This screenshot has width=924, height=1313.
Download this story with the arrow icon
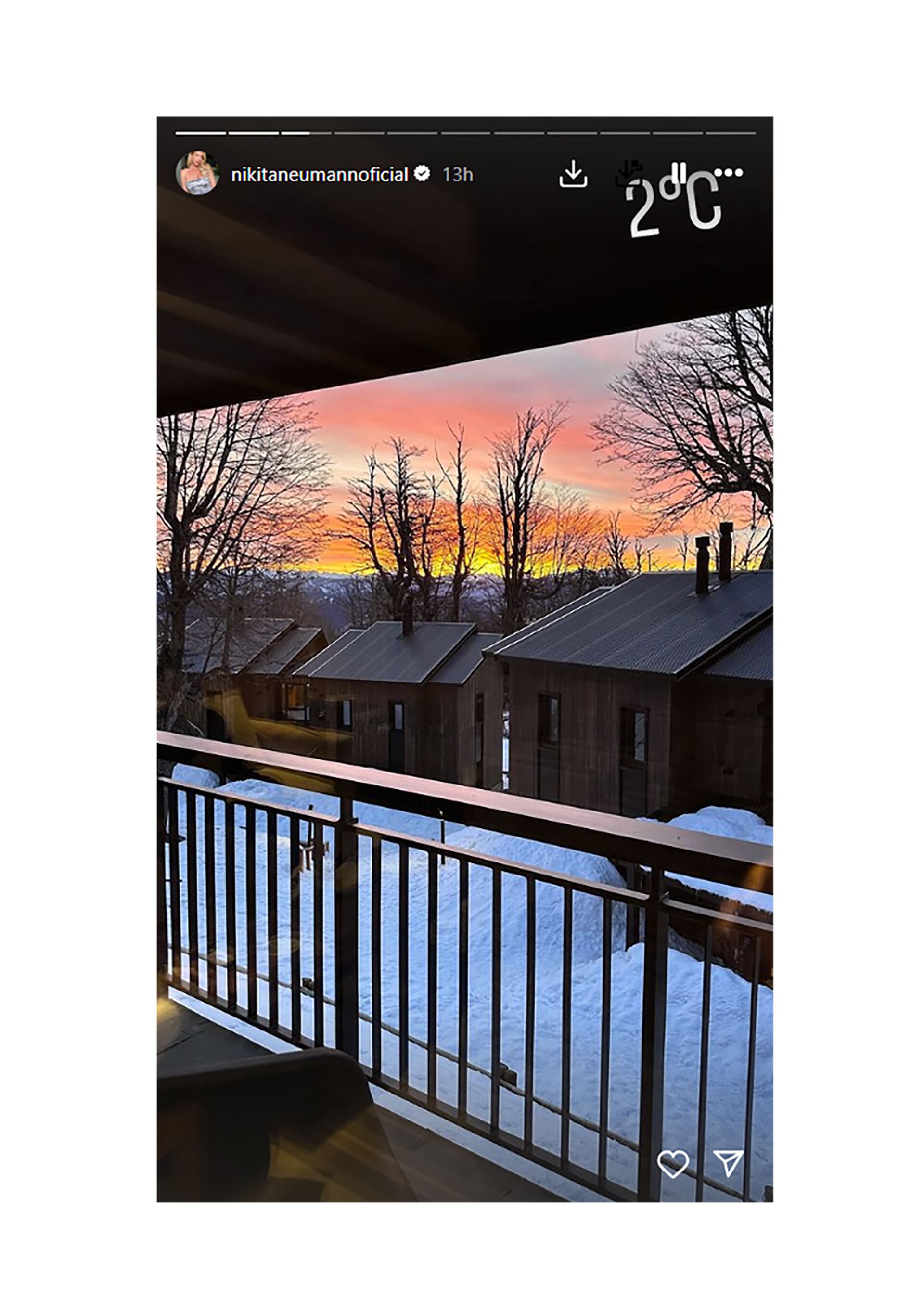point(573,174)
